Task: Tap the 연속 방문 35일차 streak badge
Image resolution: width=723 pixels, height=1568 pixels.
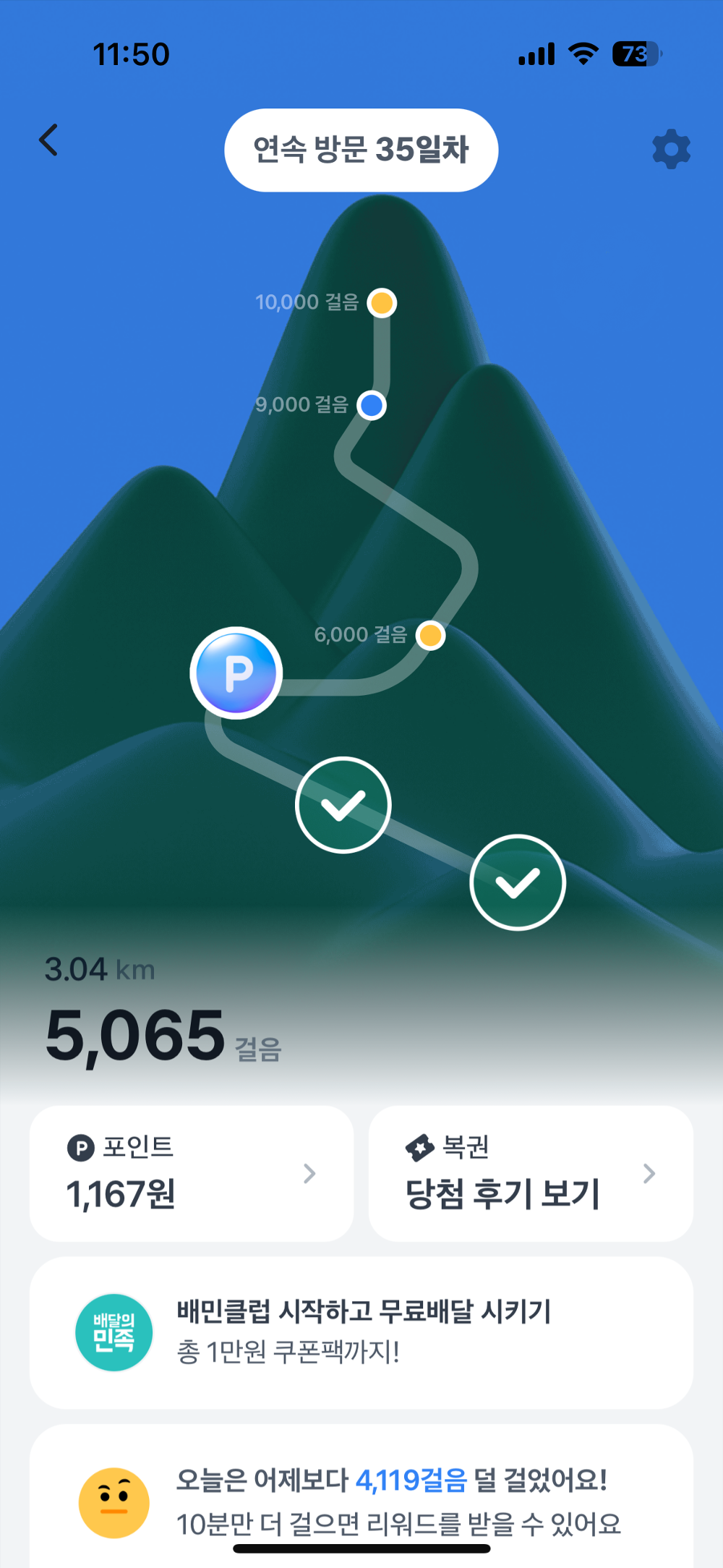Action: point(361,150)
